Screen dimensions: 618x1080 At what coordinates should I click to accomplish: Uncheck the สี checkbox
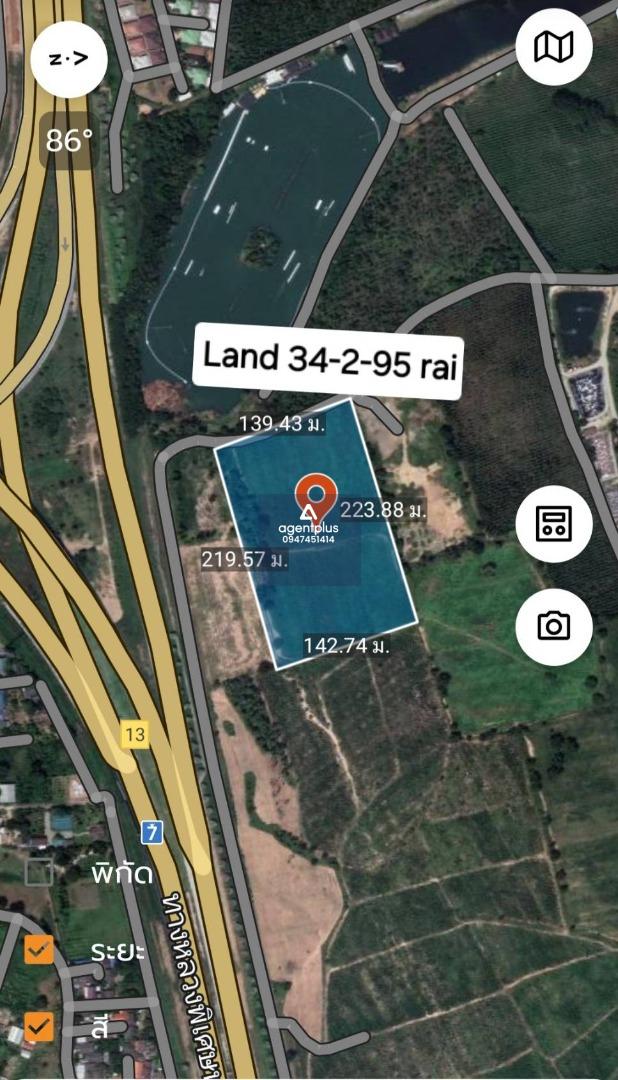tap(39, 1027)
